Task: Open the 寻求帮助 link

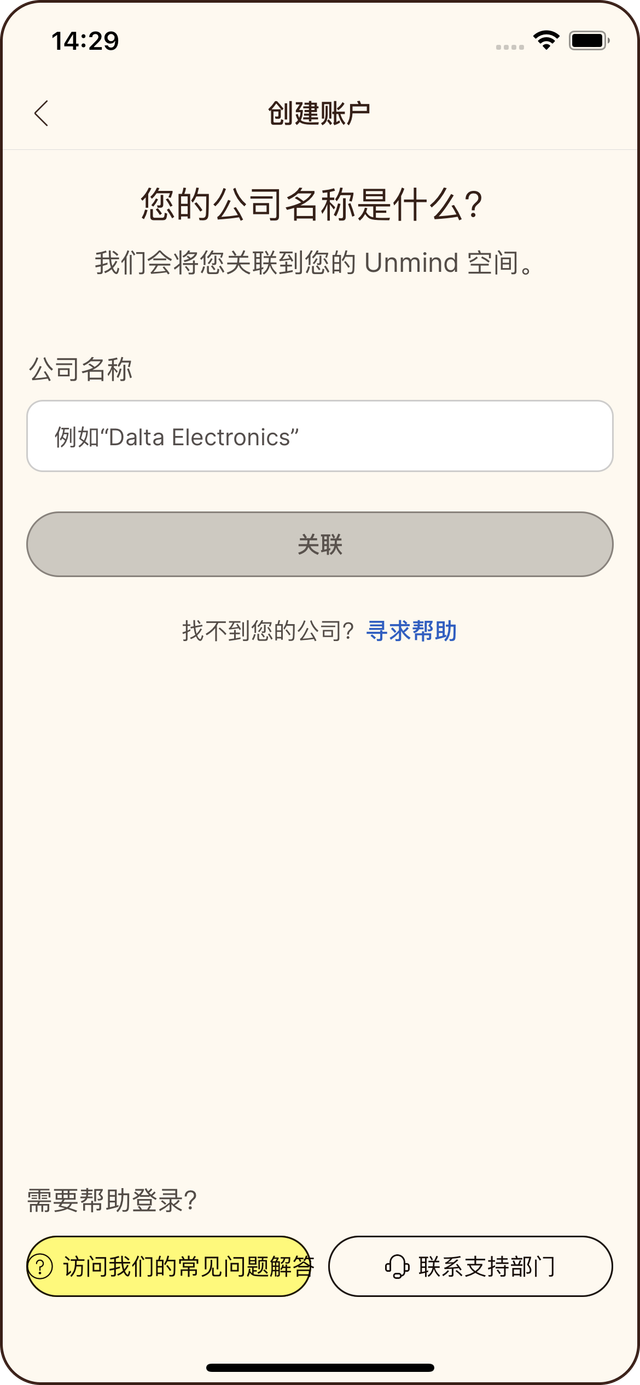Action: [411, 631]
